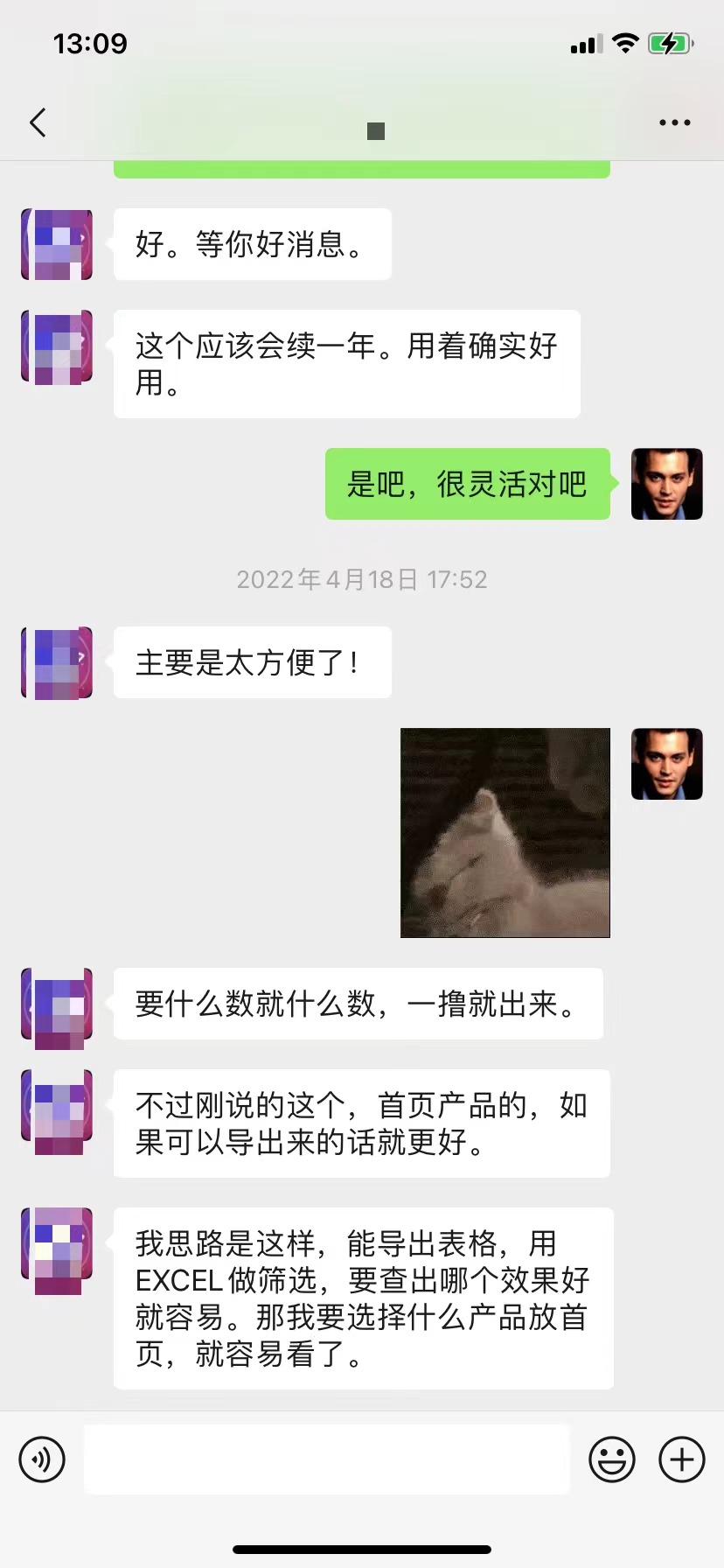The image size is (724, 1568).
Task: Open the emoji sticker panel
Action: pyautogui.click(x=611, y=1459)
